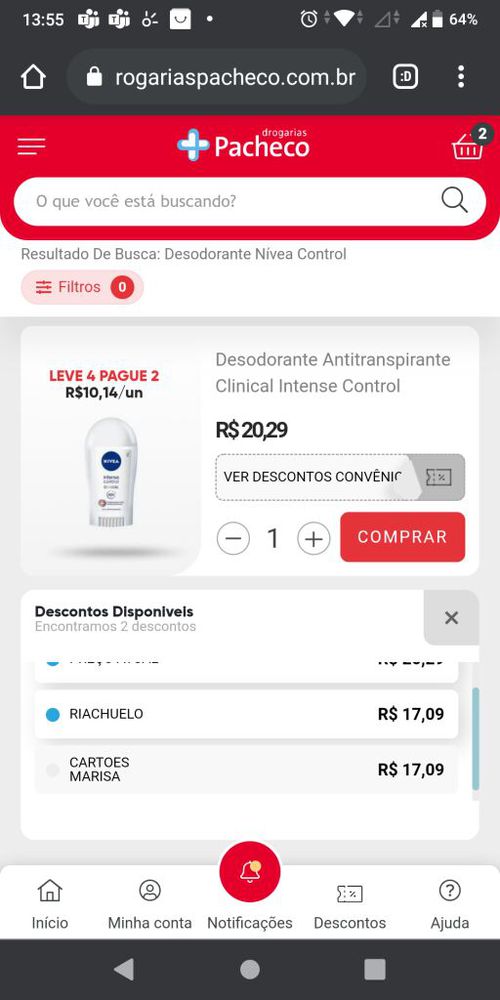This screenshot has width=500, height=1000.
Task: Select the Cartoes Marisa discount
Action: pos(246,770)
